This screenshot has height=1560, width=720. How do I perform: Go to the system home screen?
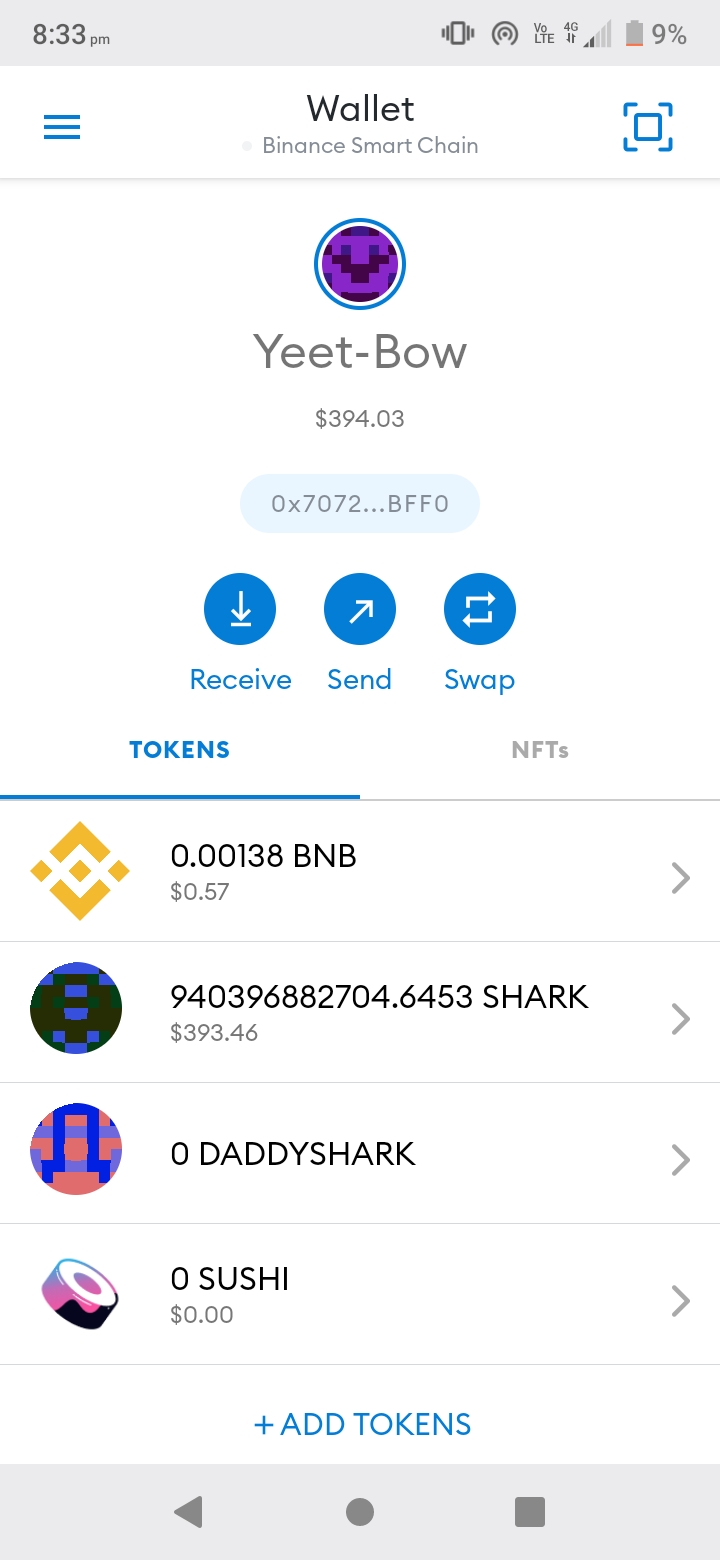[x=360, y=1511]
